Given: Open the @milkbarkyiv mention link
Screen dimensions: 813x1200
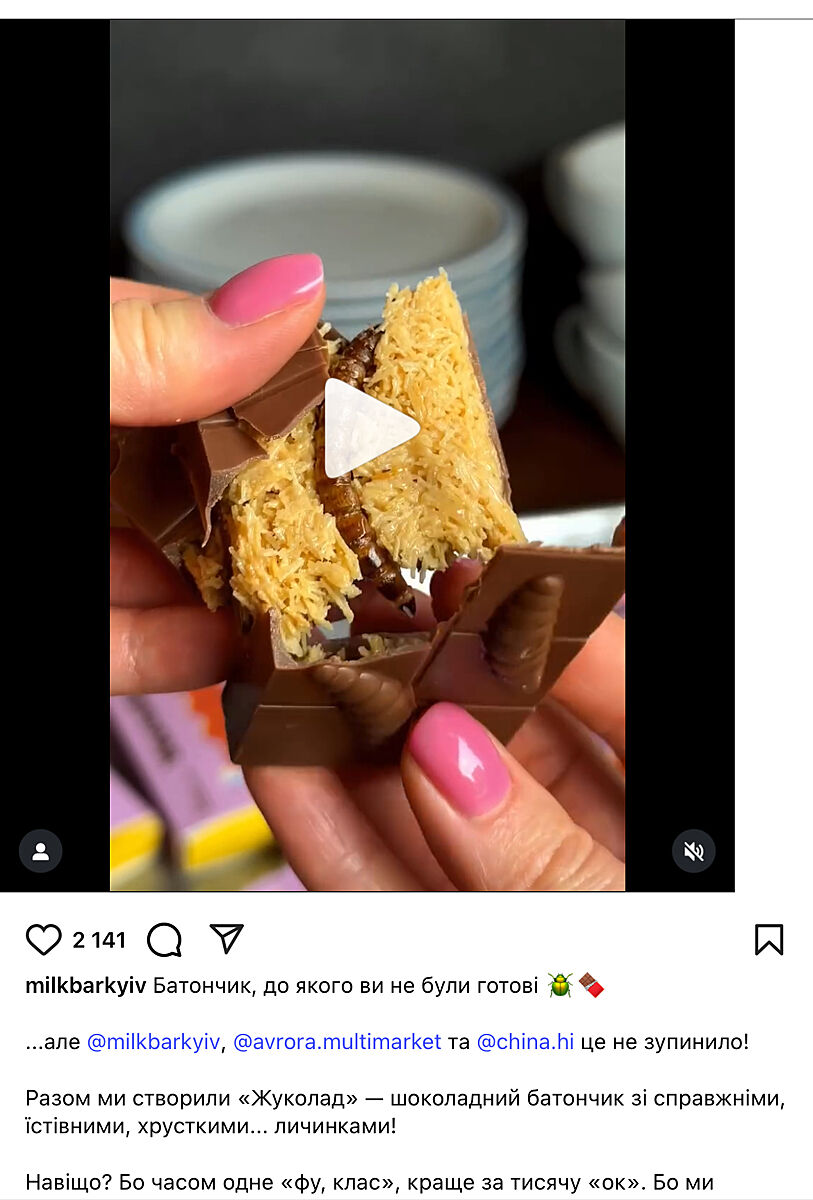Looking at the screenshot, I should pos(153,1042).
